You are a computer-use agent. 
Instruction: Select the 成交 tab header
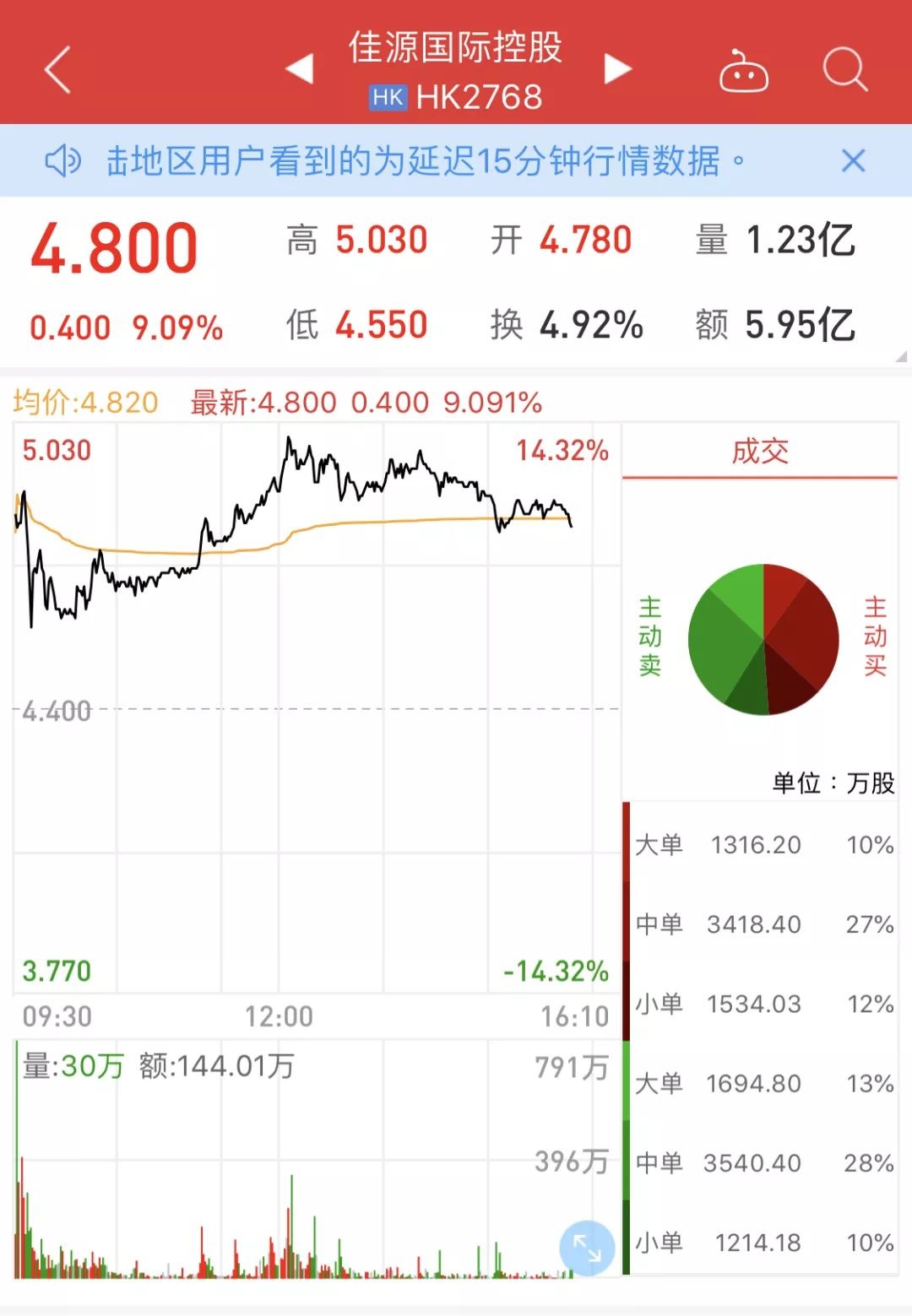761,452
